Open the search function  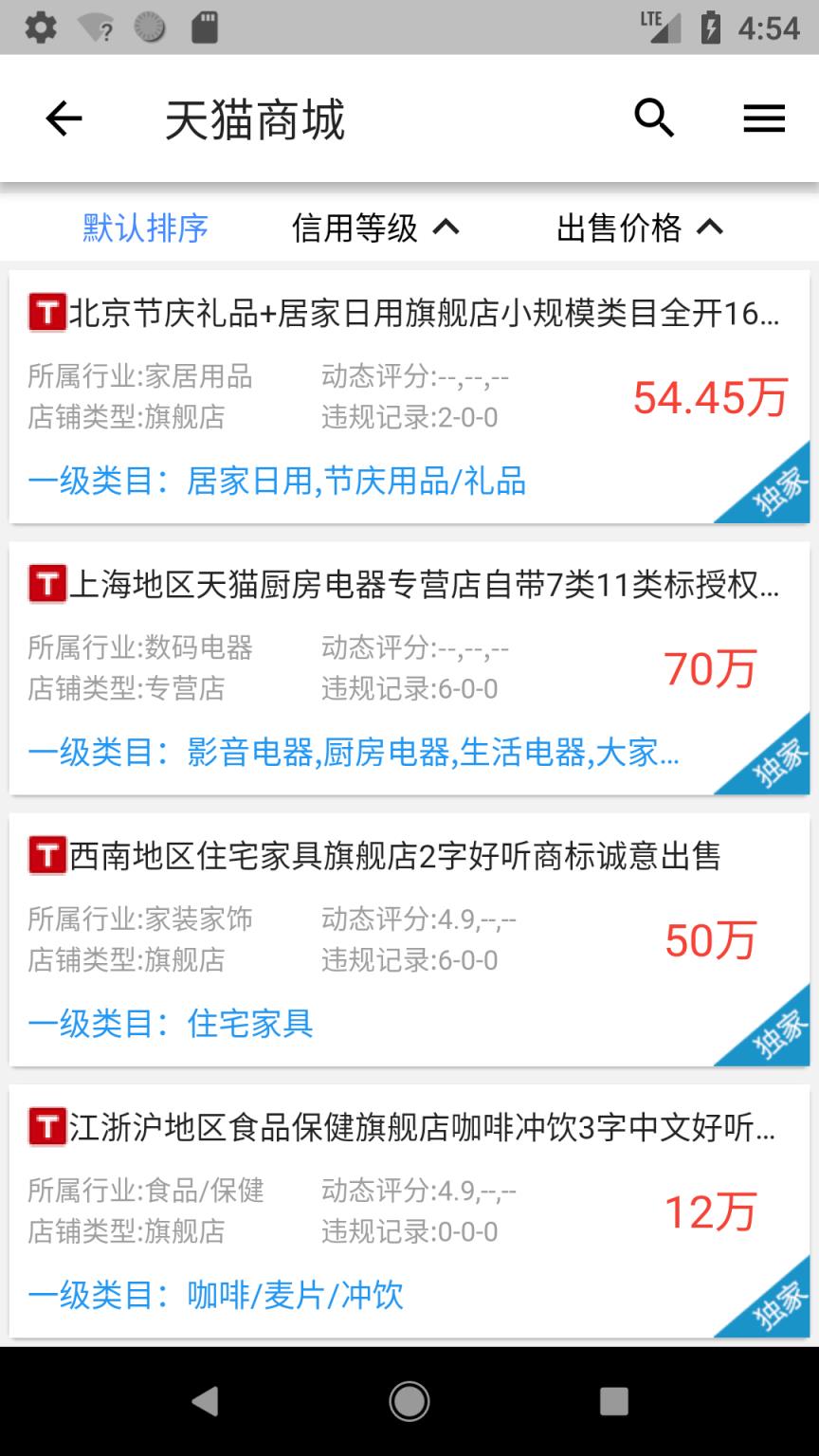point(653,118)
